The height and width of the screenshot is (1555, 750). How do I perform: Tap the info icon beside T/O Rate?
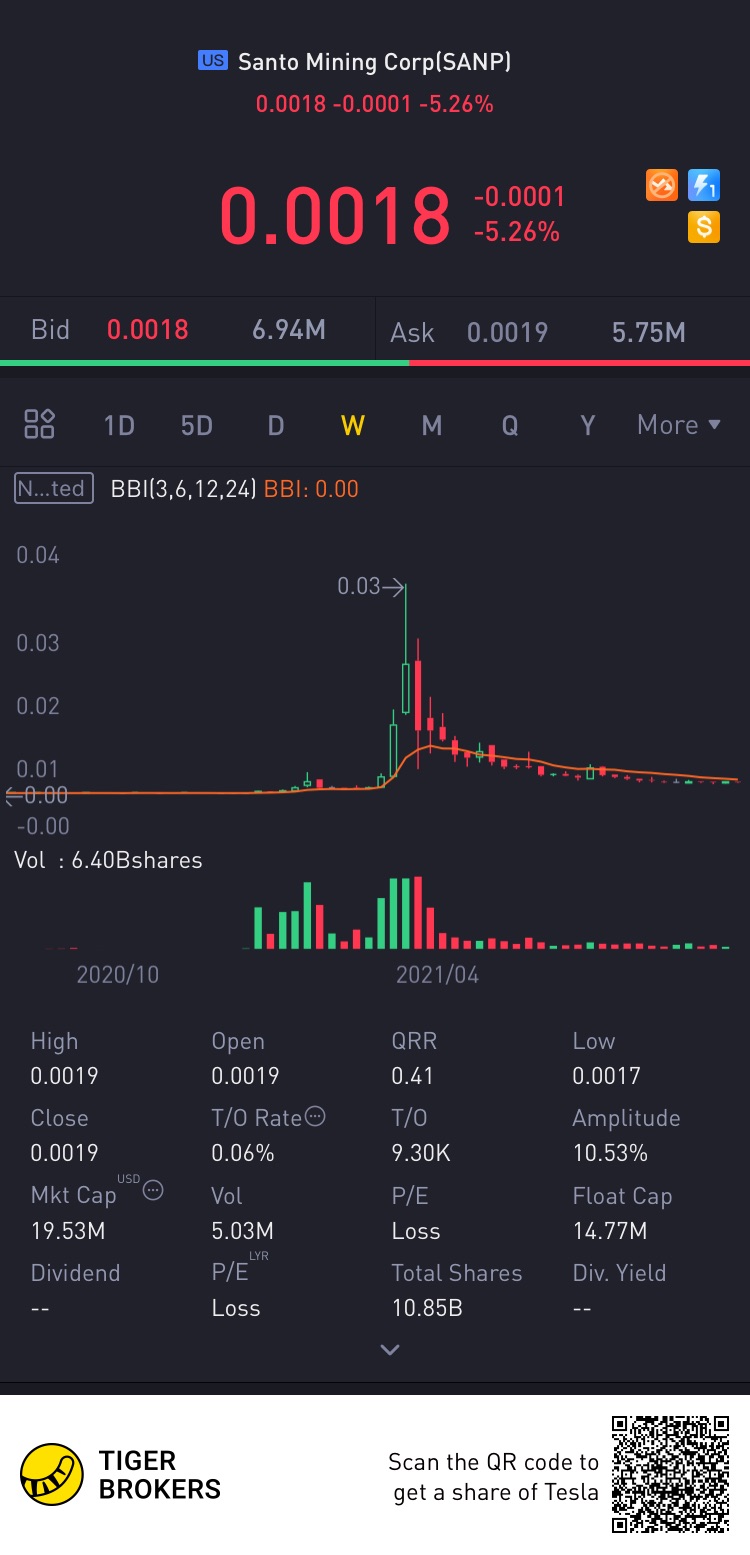click(x=315, y=1117)
